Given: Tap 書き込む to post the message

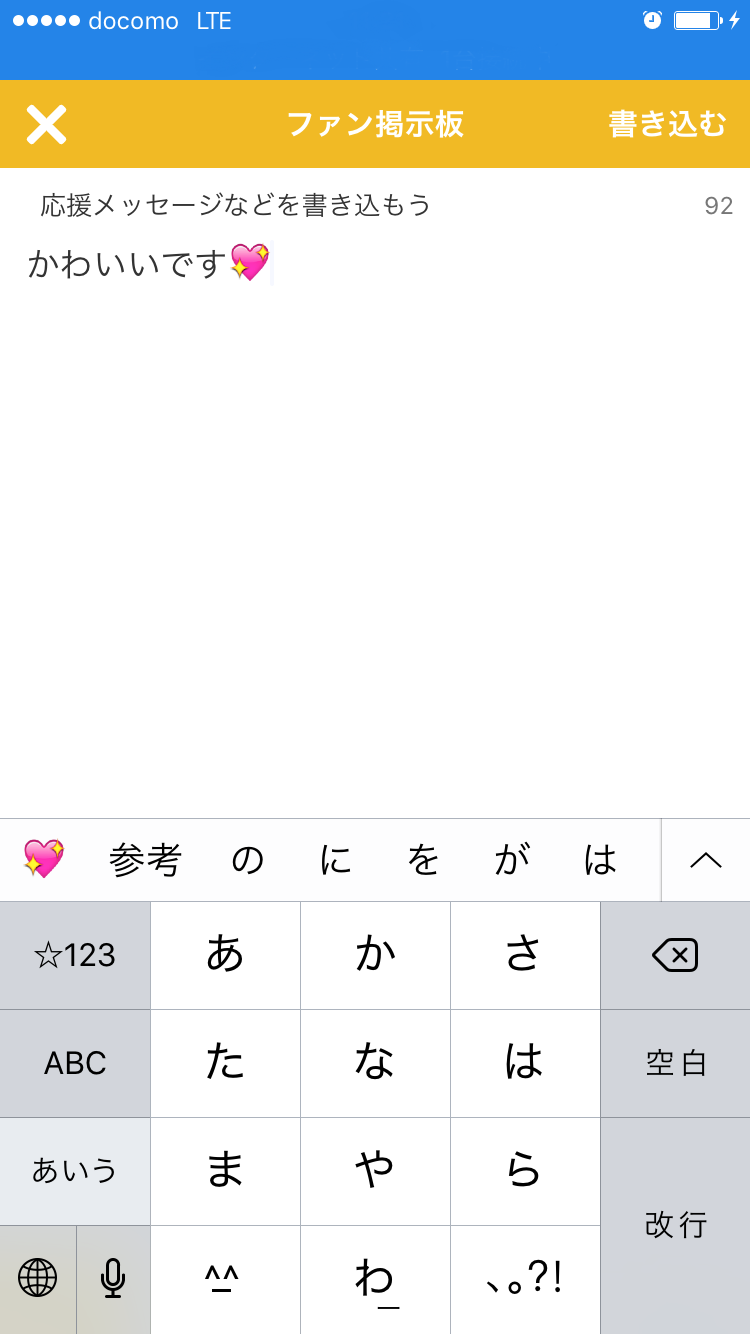Looking at the screenshot, I should (667, 124).
